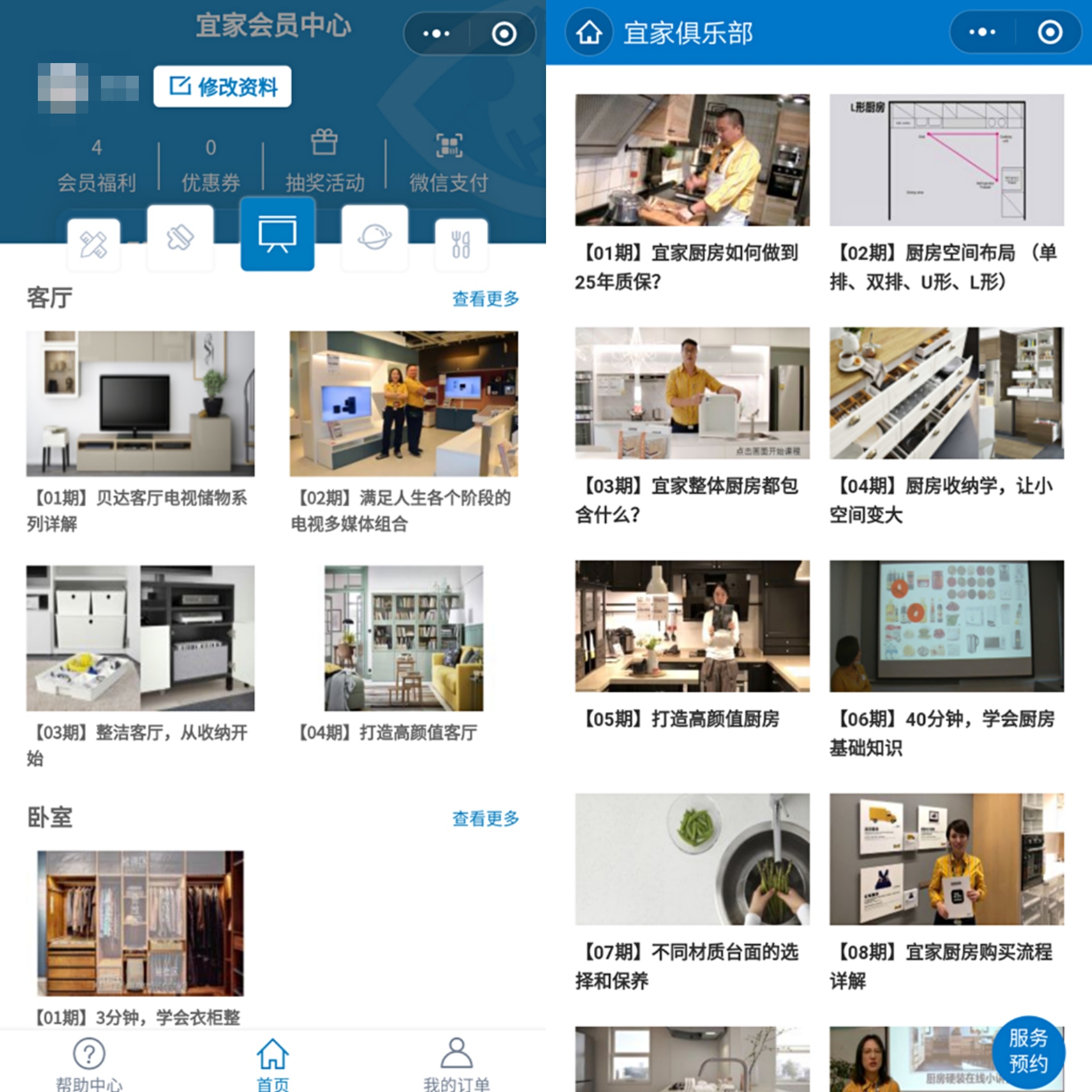Open the 优惠券 coupons entry

coord(210,165)
